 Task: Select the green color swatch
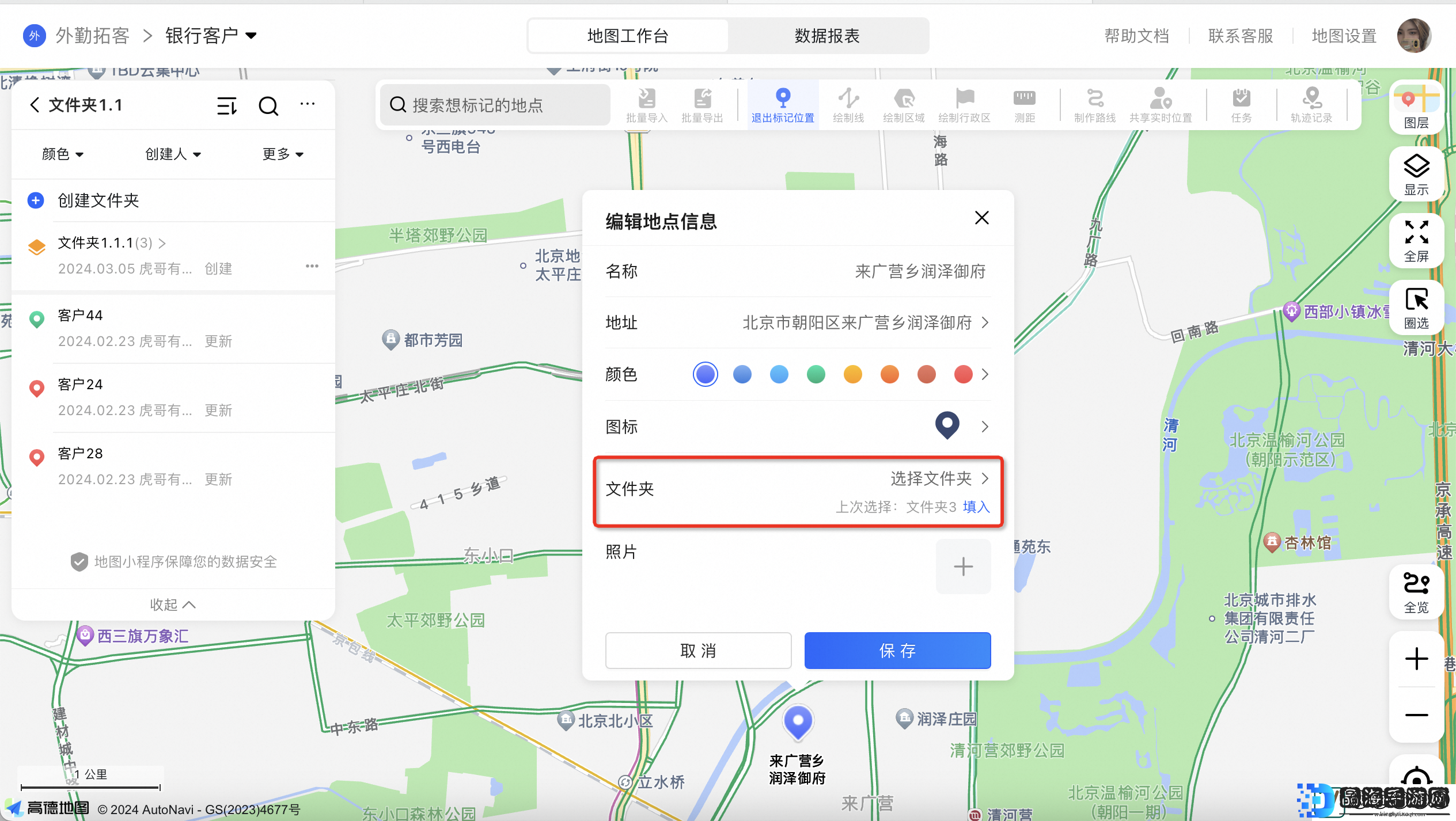pos(816,374)
